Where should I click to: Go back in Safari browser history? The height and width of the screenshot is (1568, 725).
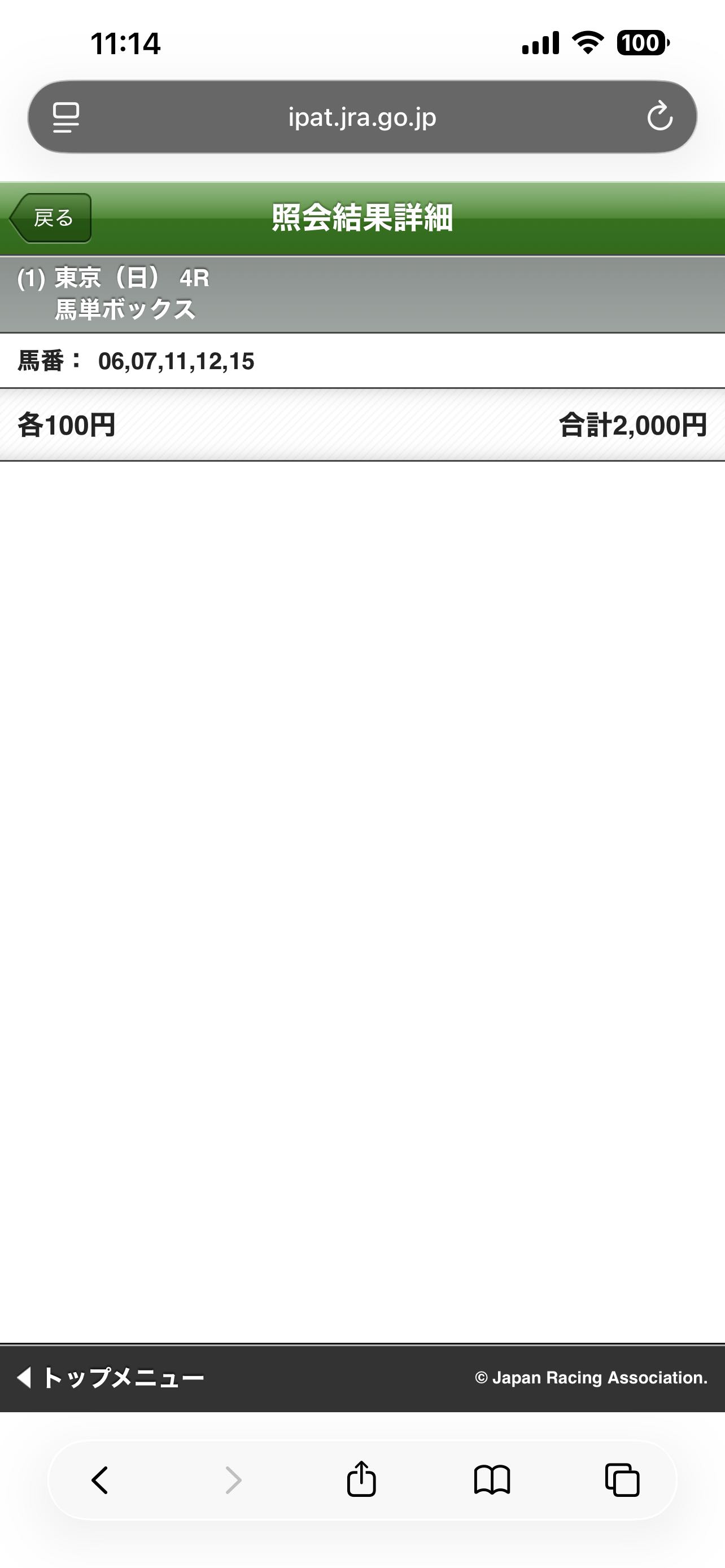pyautogui.click(x=100, y=1480)
